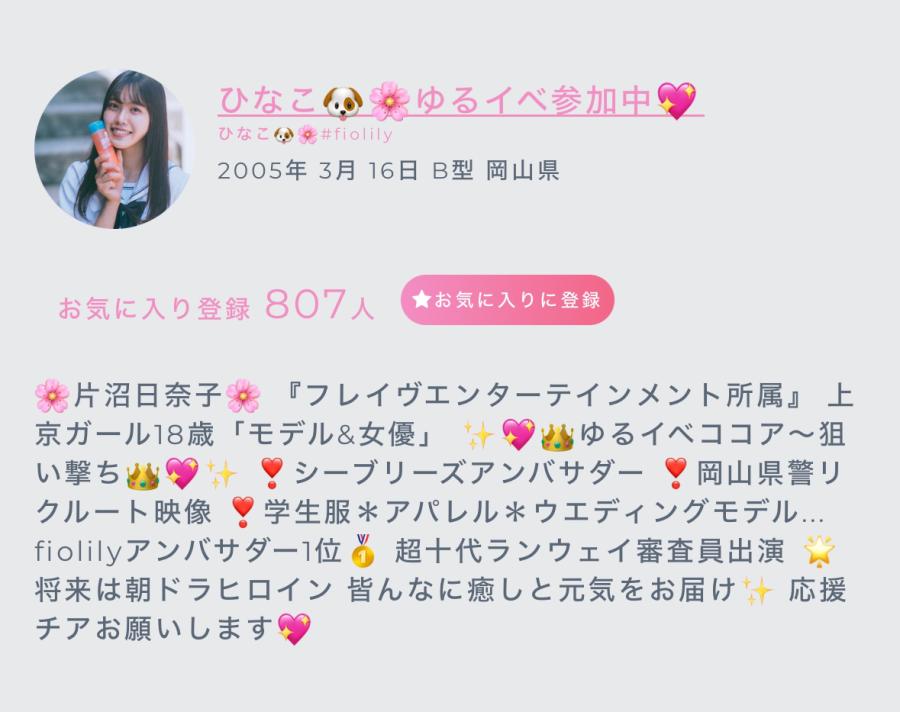Image resolution: width=900 pixels, height=712 pixels.
Task: Tap the お気に入りに登録 favorite button
Action: click(507, 300)
